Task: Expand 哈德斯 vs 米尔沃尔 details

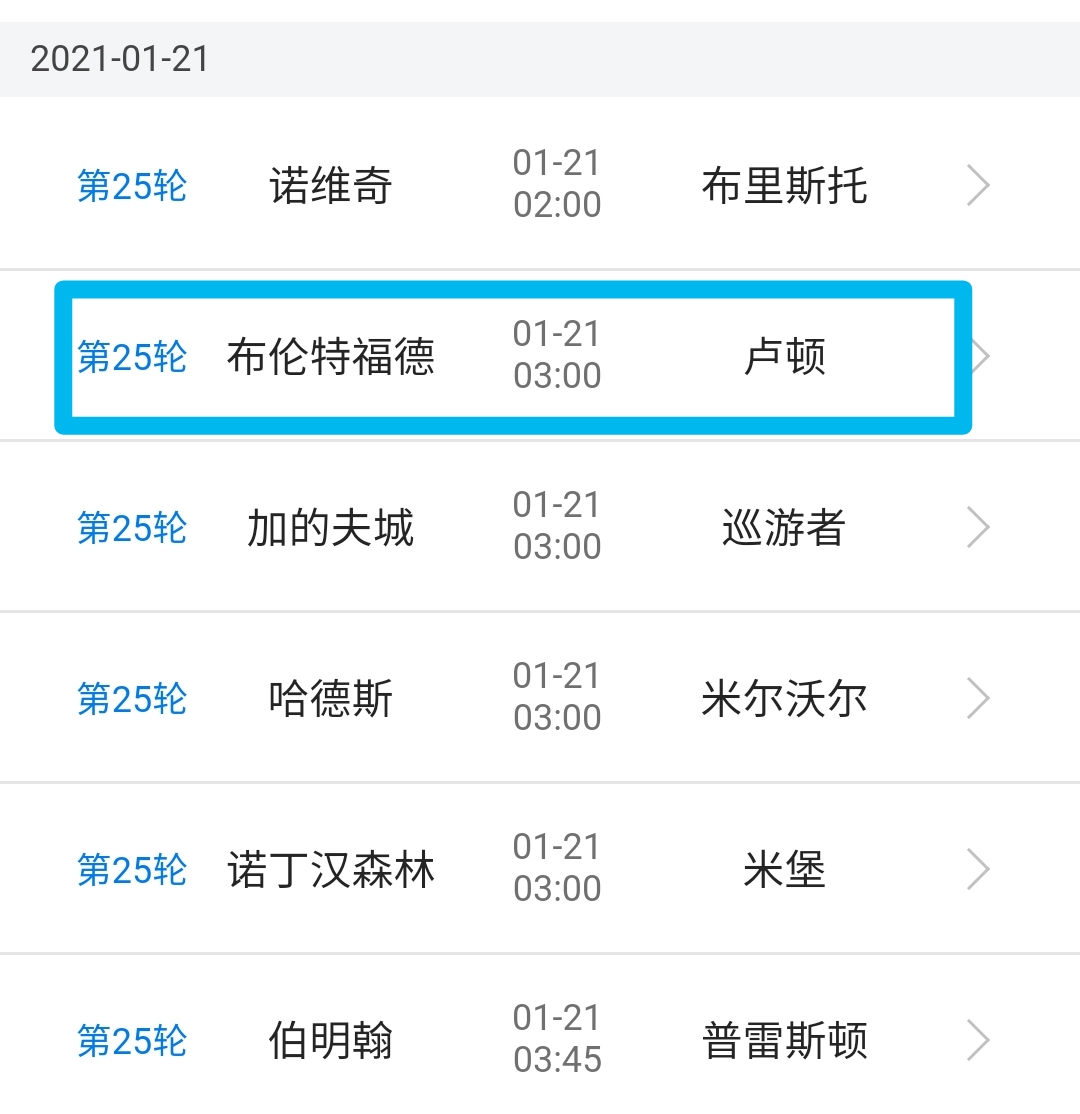Action: coord(978,698)
